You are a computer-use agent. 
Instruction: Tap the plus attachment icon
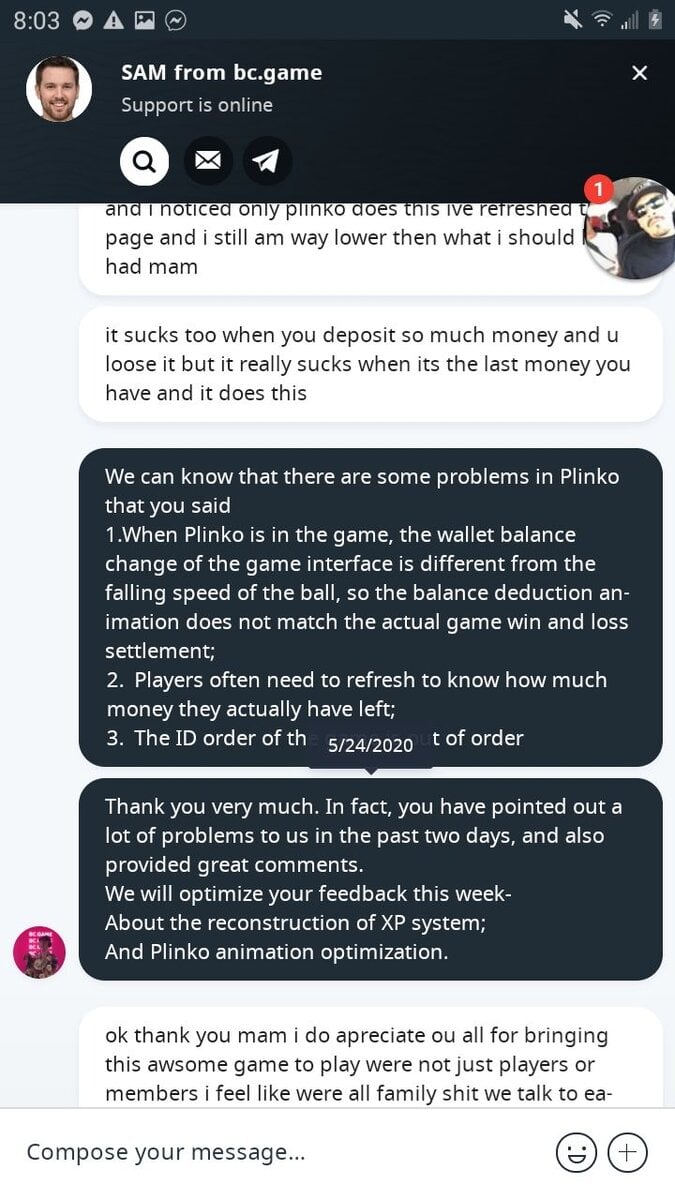click(628, 1153)
